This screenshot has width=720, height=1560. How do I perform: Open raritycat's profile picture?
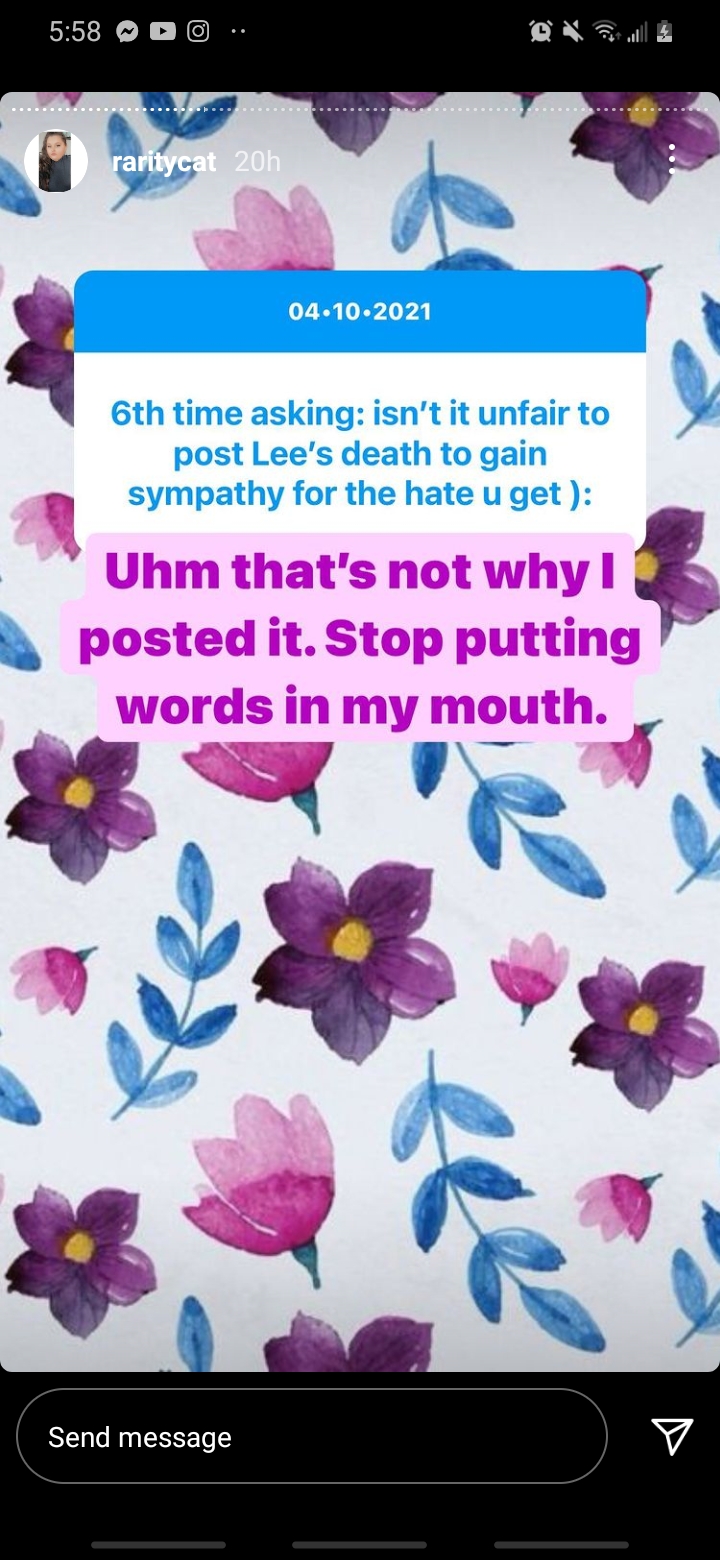56,161
